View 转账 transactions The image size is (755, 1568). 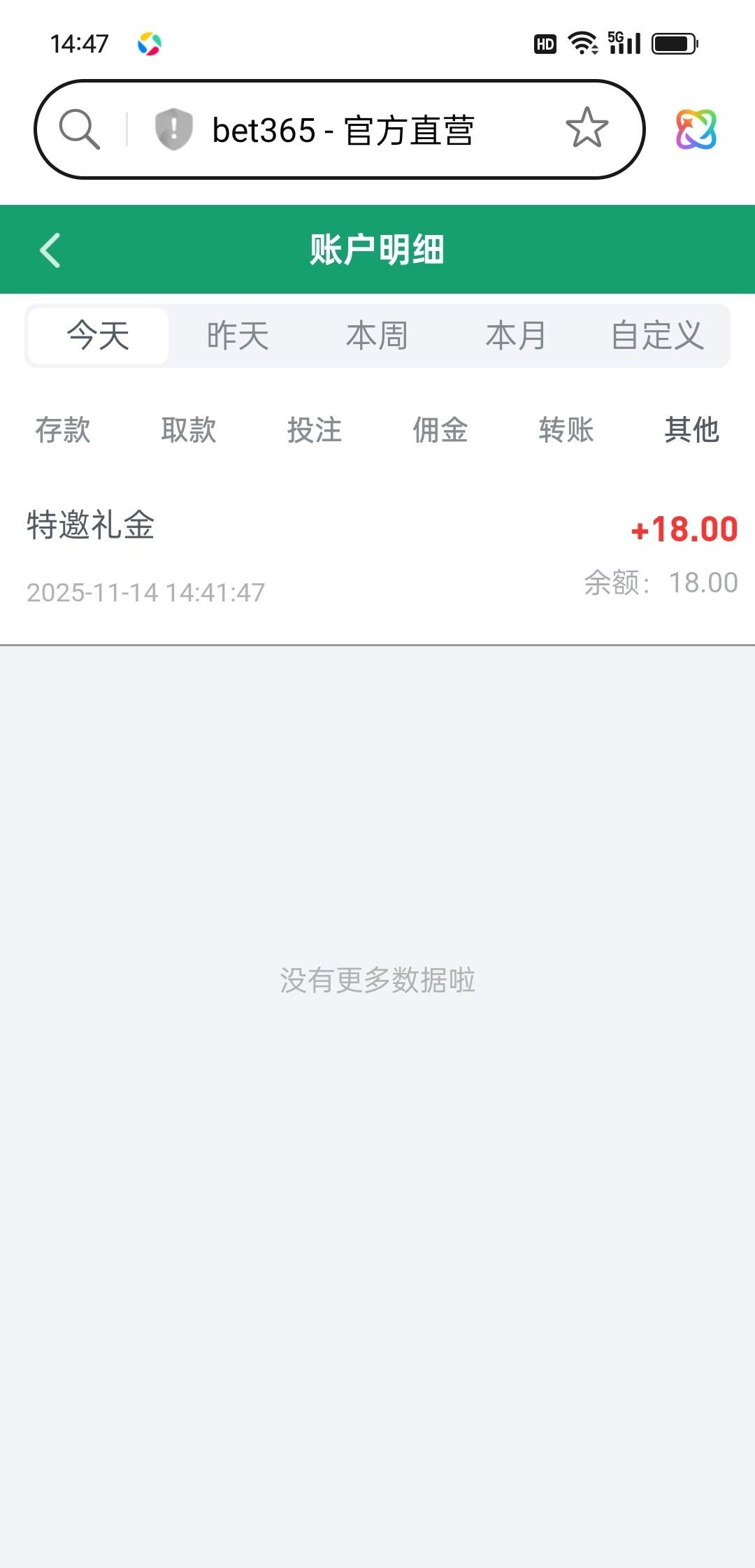566,429
